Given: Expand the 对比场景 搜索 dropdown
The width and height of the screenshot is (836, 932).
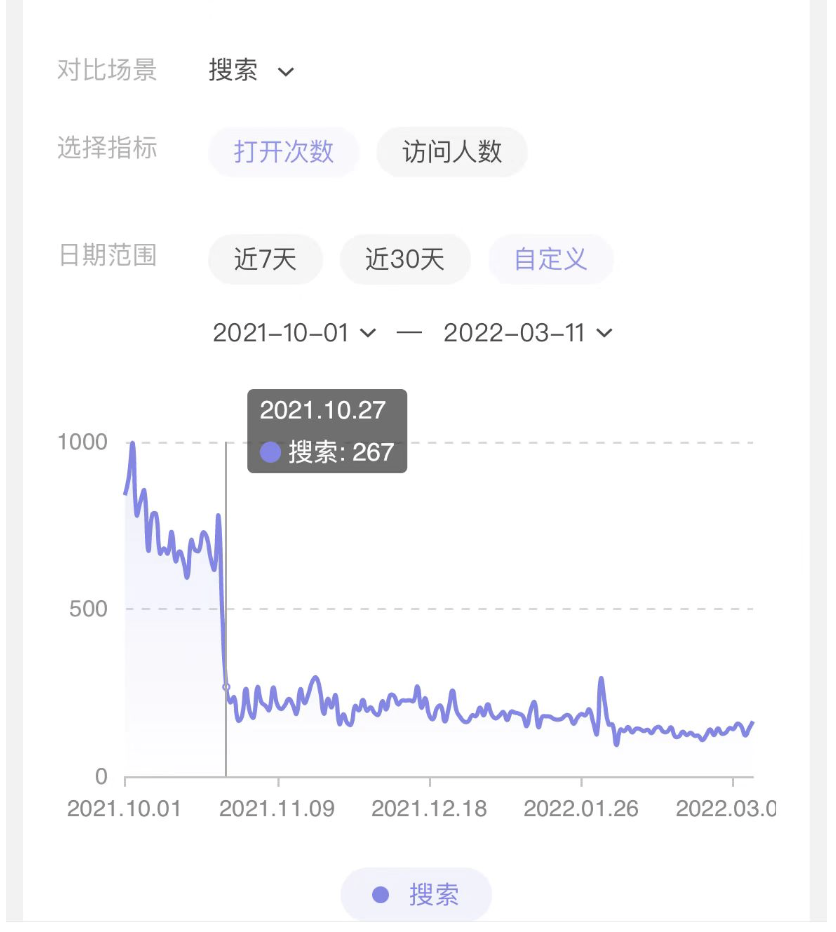Looking at the screenshot, I should tap(251, 71).
